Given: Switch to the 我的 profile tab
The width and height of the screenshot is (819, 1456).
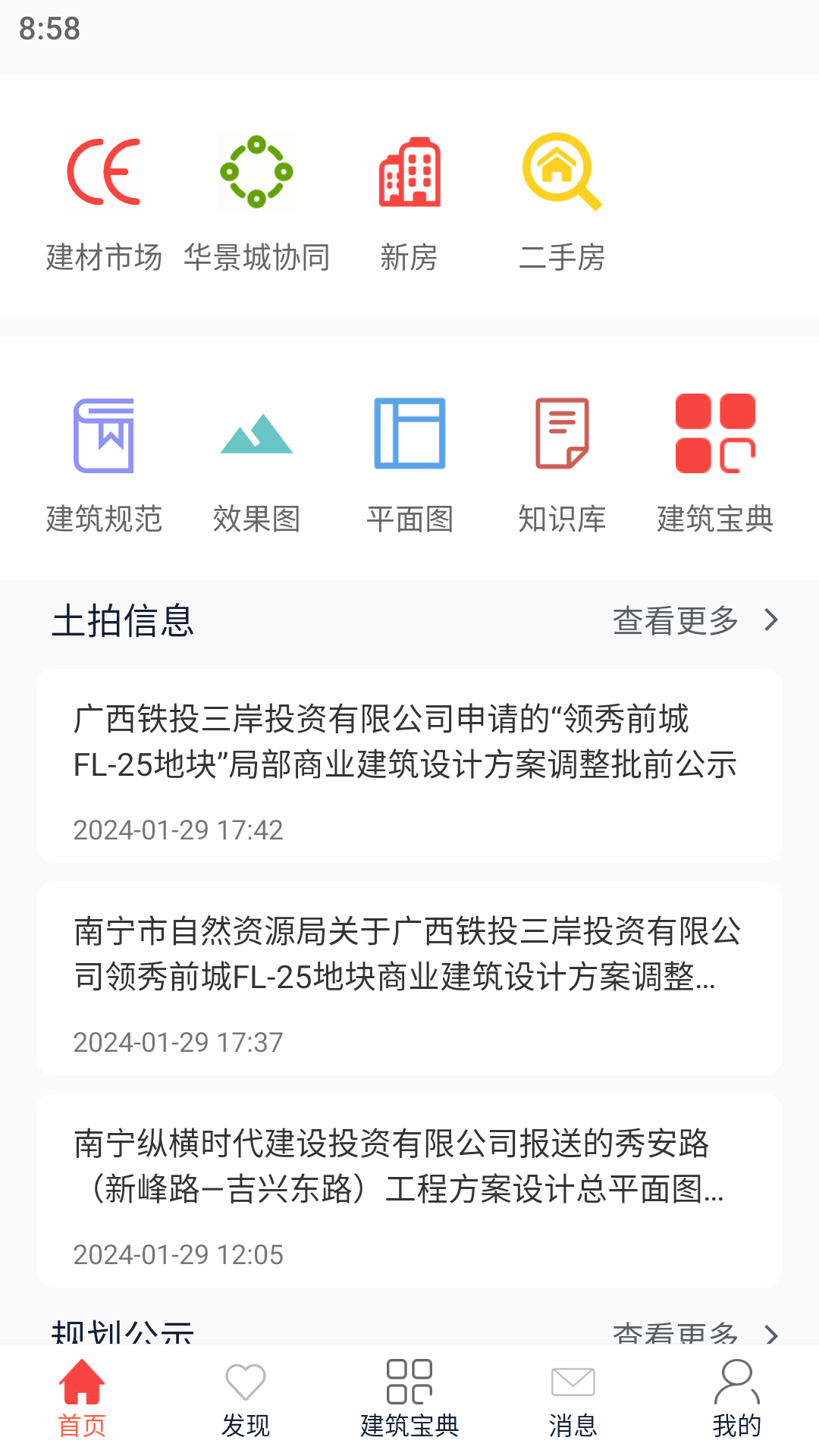Looking at the screenshot, I should click(736, 1398).
